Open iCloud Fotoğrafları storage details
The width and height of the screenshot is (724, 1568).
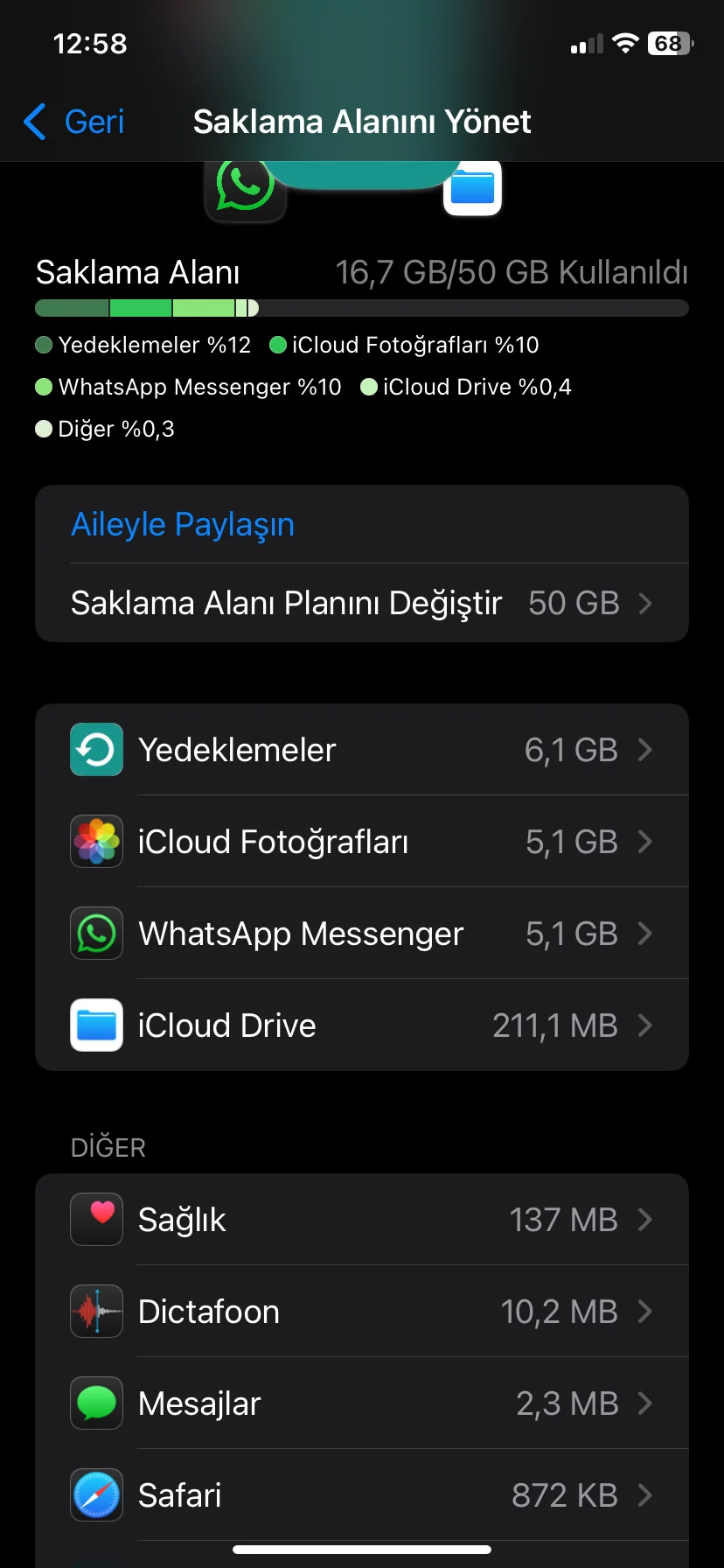361,842
